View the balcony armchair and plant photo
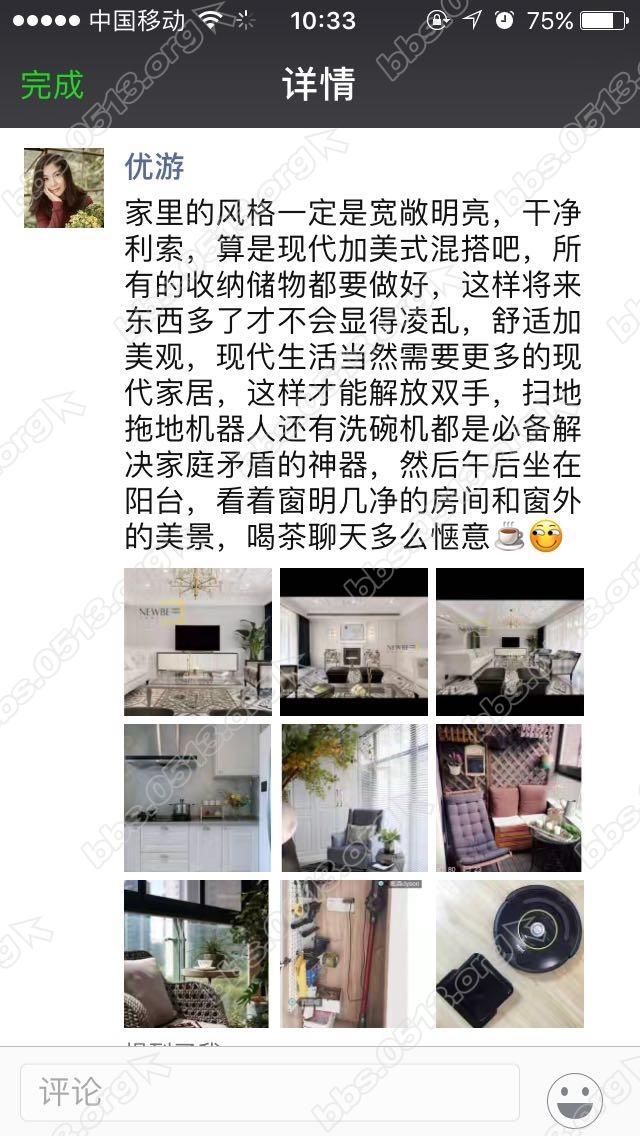This screenshot has height=1136, width=640. (x=353, y=797)
